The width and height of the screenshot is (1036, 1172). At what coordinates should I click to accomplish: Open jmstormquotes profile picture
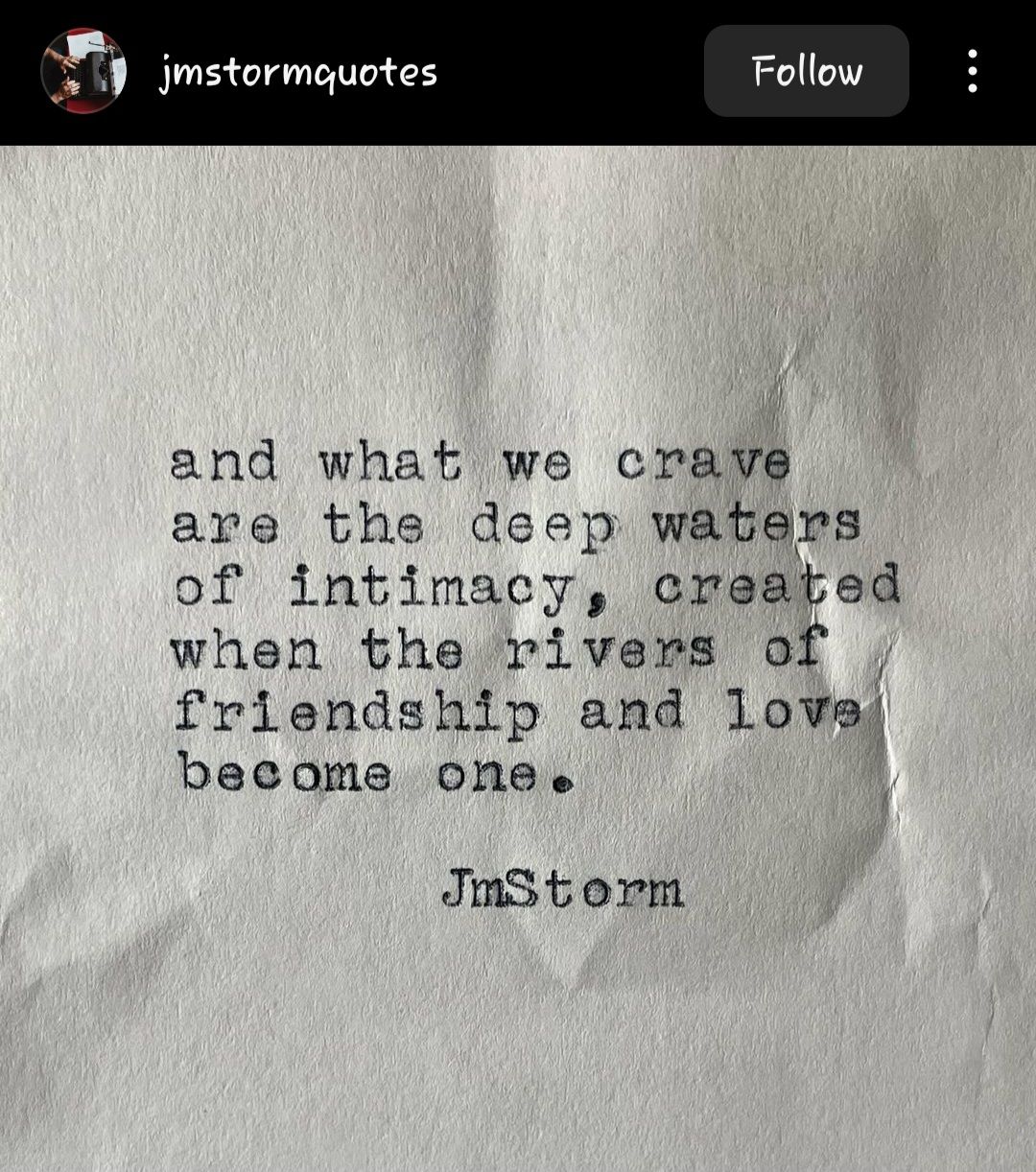(82, 71)
